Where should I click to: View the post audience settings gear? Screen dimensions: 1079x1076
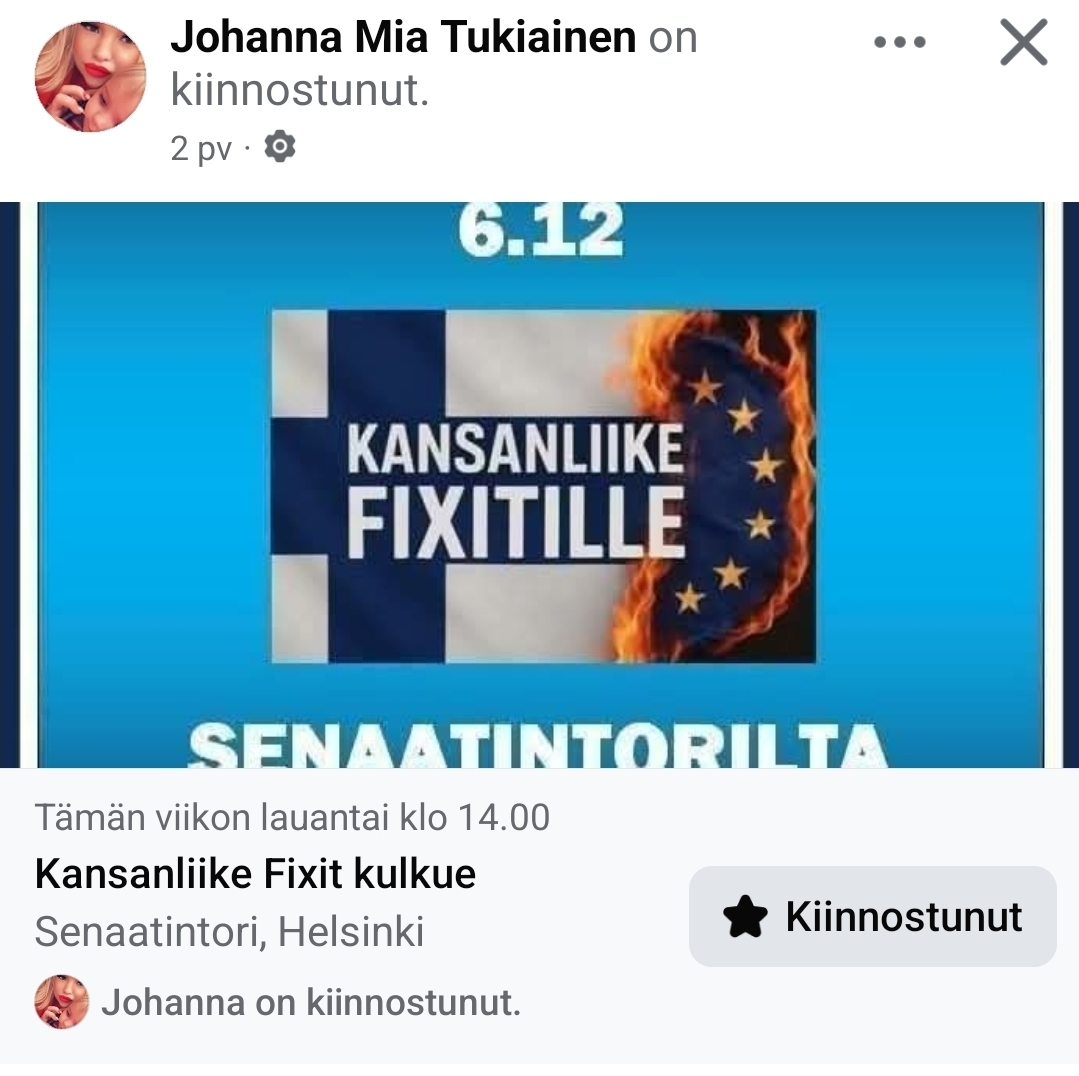tap(279, 148)
